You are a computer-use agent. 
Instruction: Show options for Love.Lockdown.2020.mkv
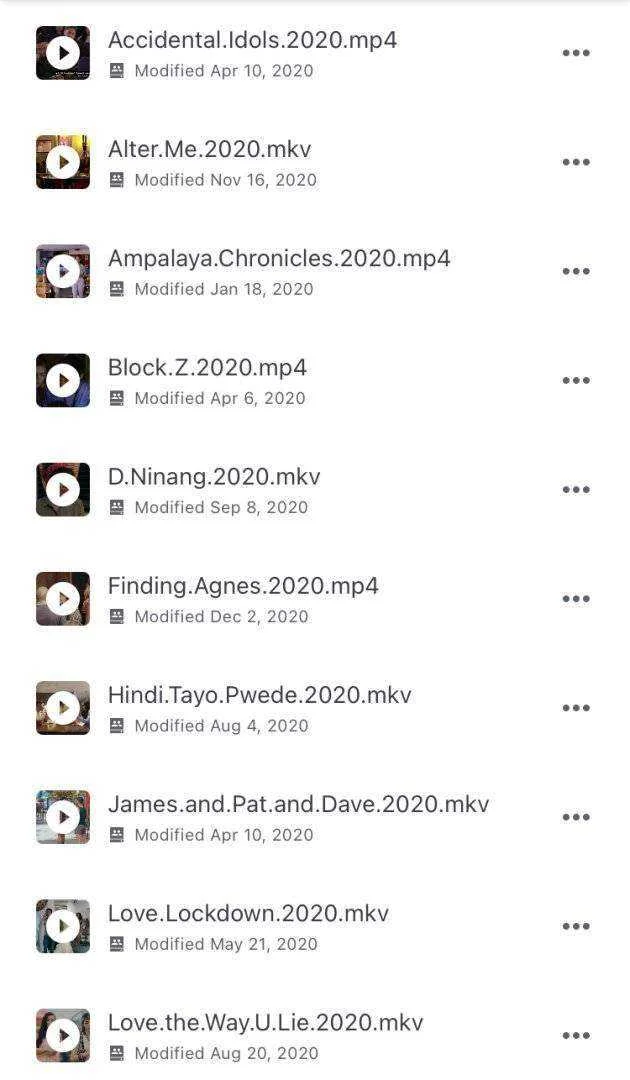tap(576, 926)
